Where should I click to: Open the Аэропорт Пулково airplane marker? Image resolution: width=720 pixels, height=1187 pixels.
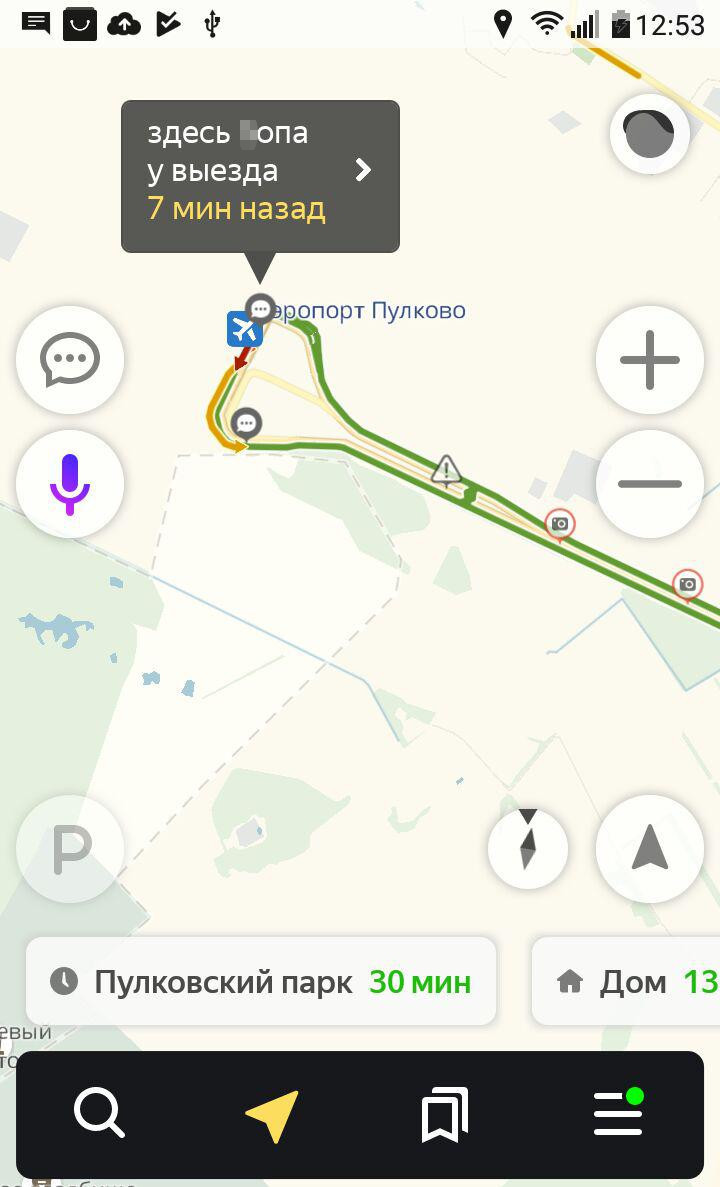click(245, 329)
